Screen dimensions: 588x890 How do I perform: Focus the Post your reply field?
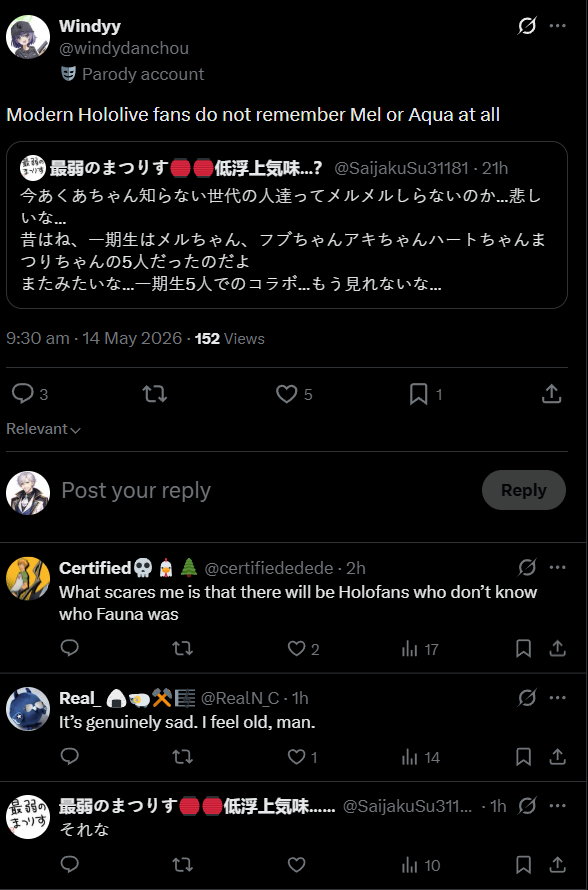(x=267, y=490)
